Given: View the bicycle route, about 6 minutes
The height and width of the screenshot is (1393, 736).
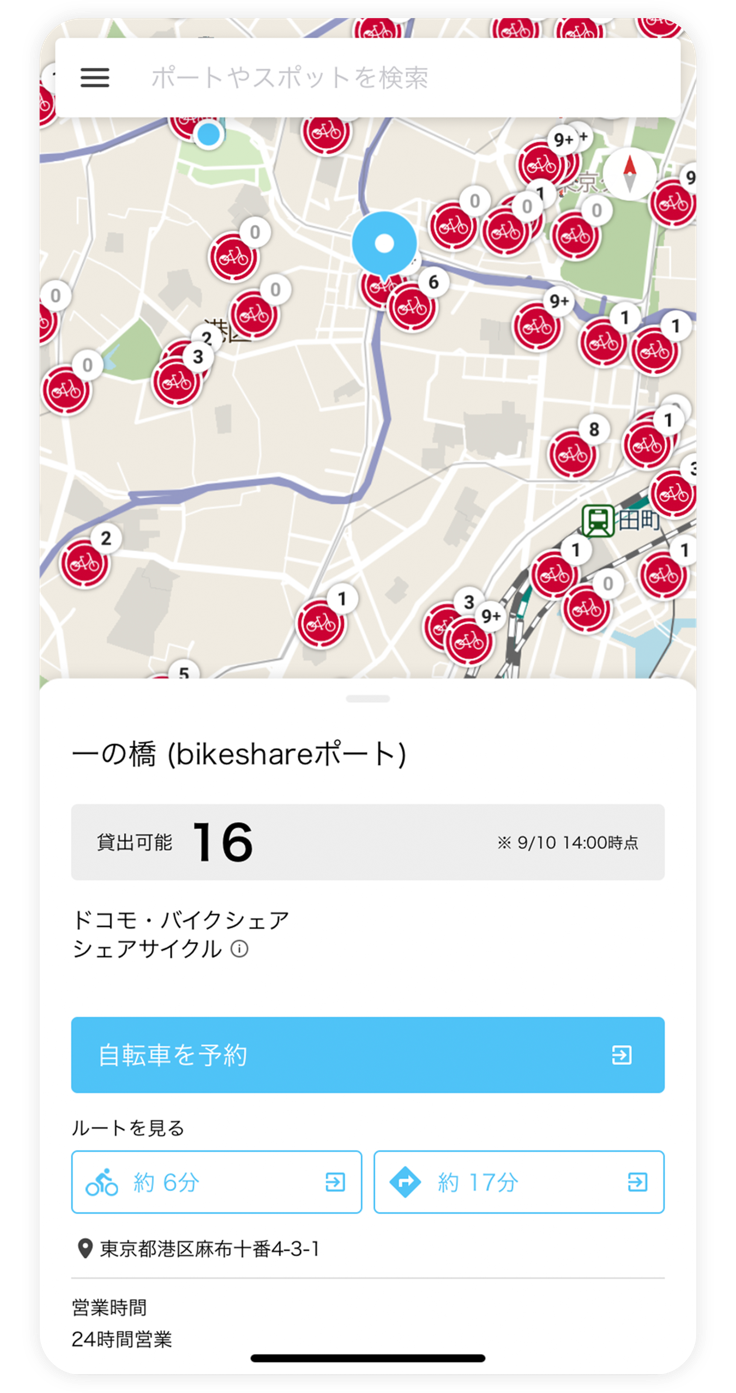Looking at the screenshot, I should click(x=216, y=1182).
